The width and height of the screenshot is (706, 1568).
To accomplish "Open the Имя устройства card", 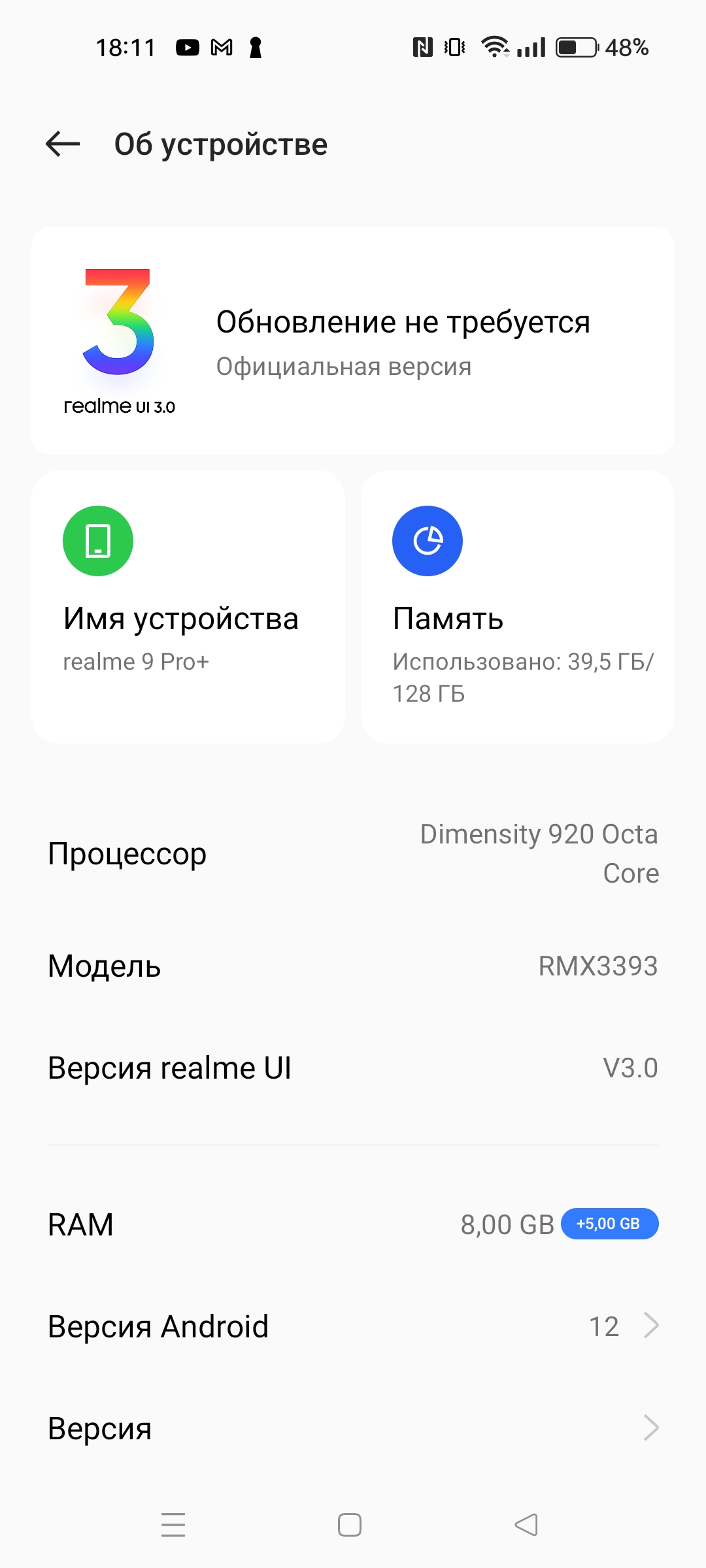I will tap(188, 606).
